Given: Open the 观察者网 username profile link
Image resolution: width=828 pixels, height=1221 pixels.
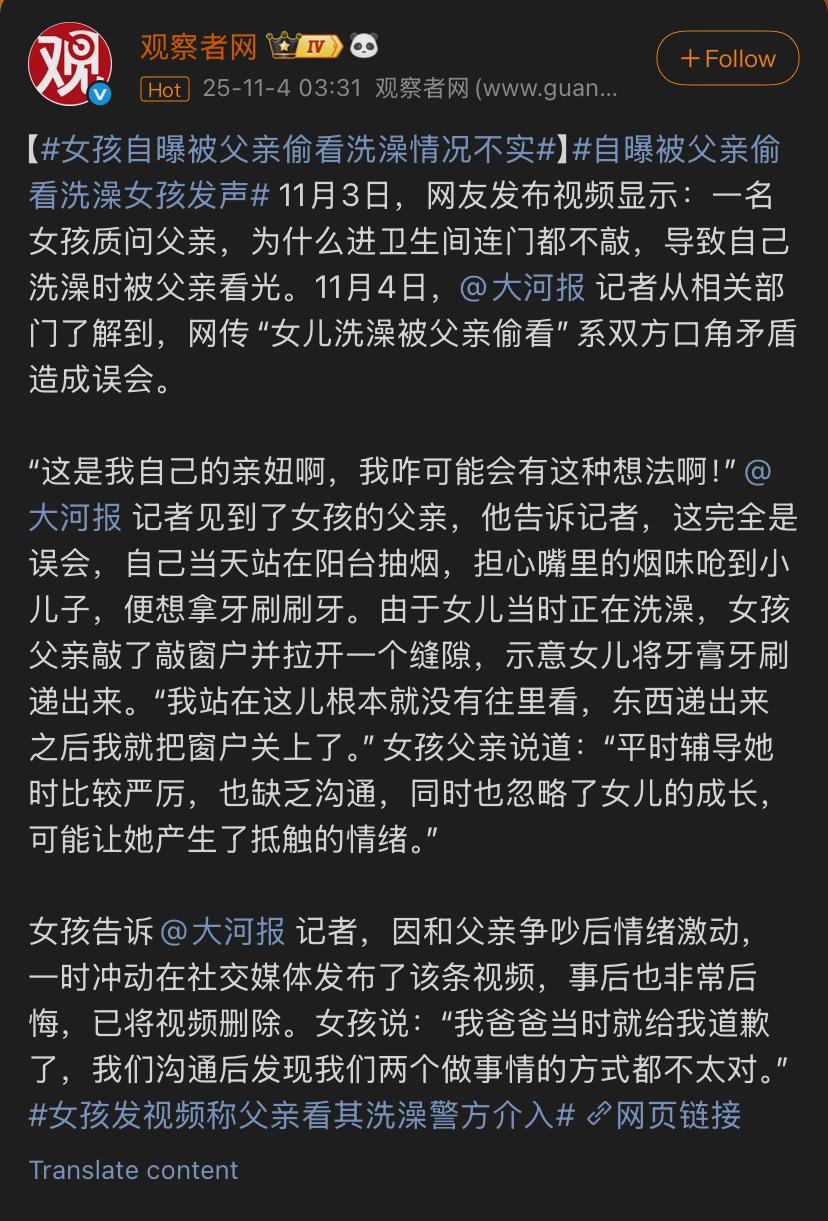Looking at the screenshot, I should (x=197, y=46).
